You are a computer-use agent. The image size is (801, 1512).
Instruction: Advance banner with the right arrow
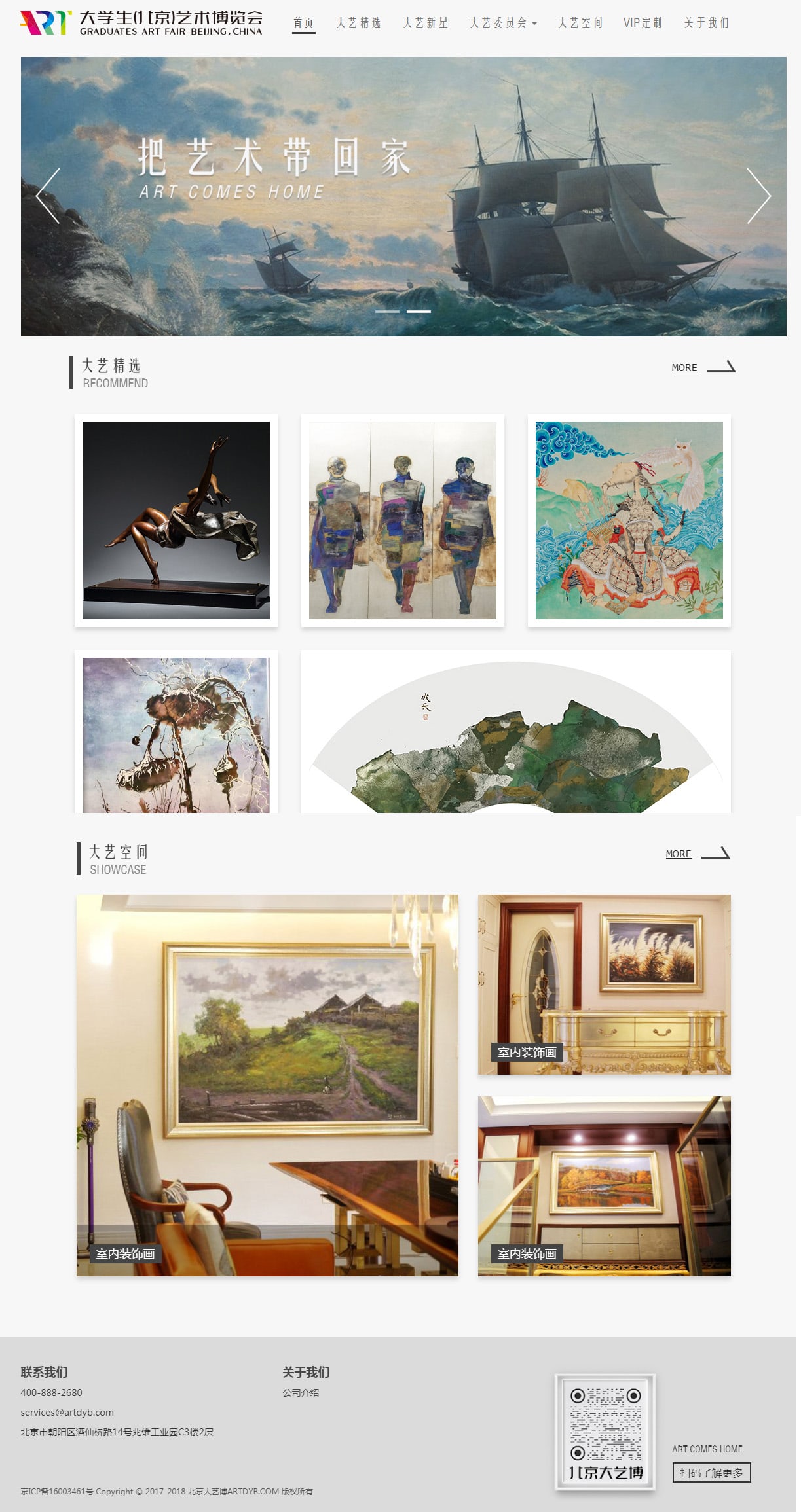(758, 196)
